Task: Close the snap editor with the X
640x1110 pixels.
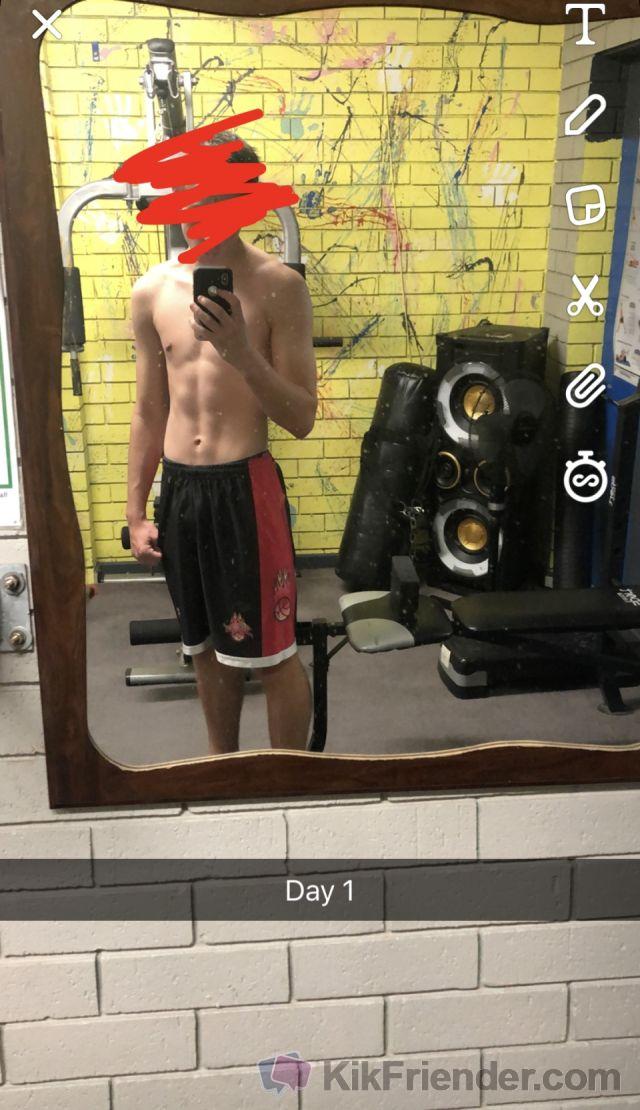Action: pyautogui.click(x=46, y=24)
